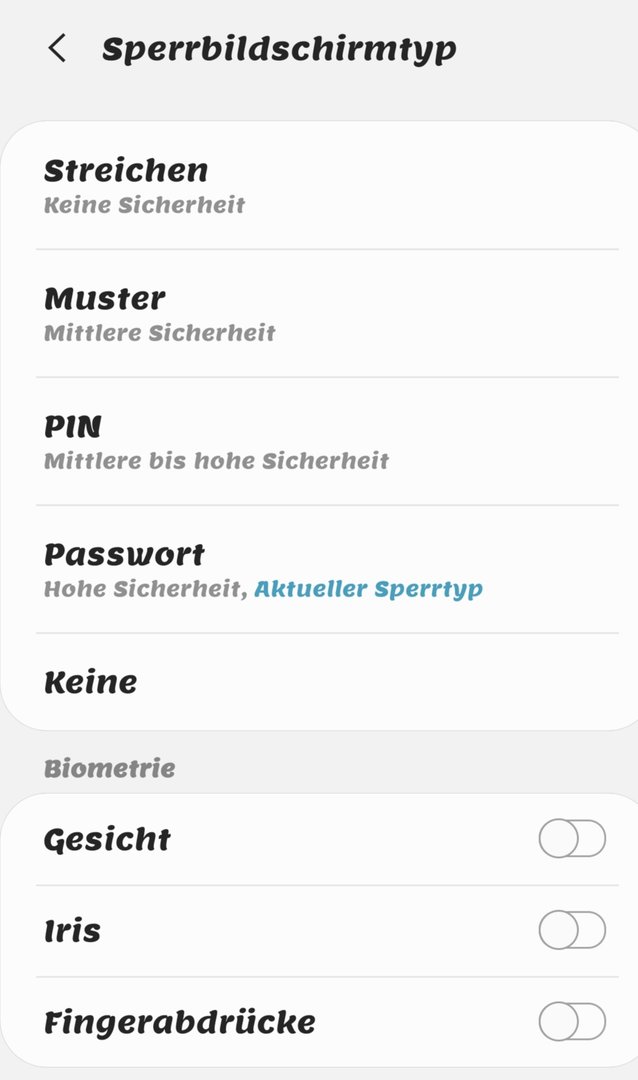Go back from Sperrbildschirmtyp
This screenshot has height=1080, width=638.
[x=57, y=49]
